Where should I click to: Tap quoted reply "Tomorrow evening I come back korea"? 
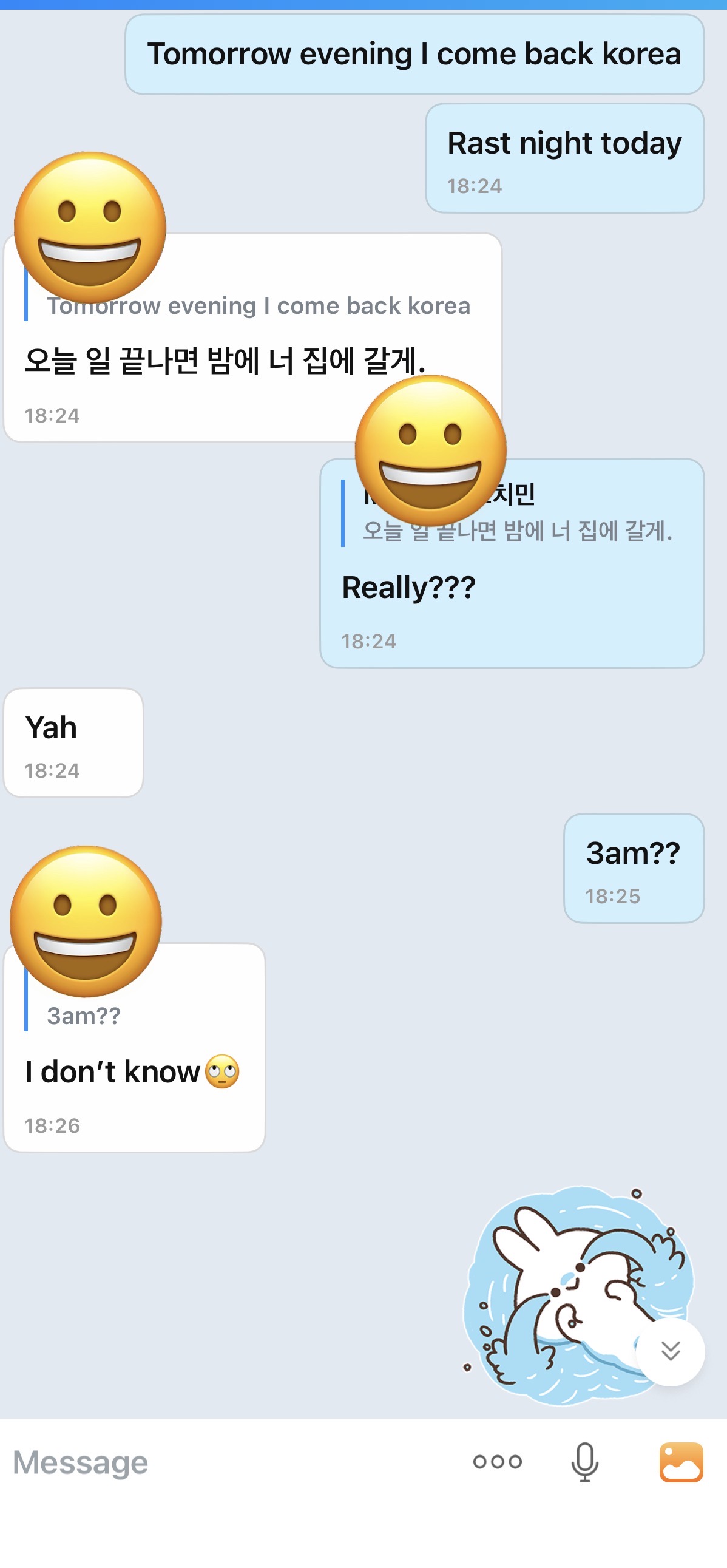click(258, 305)
